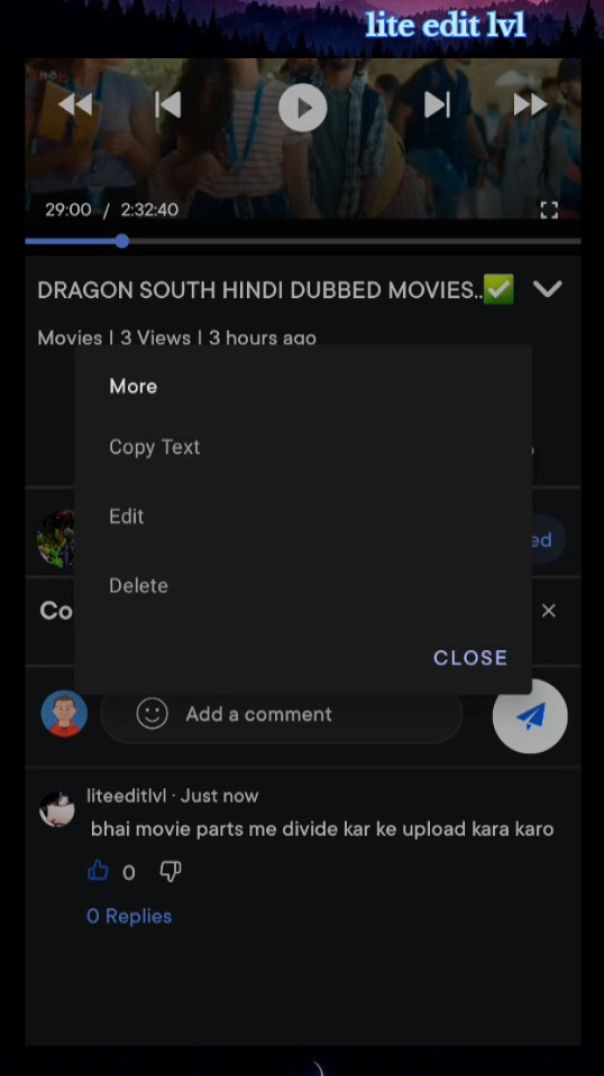Close the comments section with X

coord(548,611)
